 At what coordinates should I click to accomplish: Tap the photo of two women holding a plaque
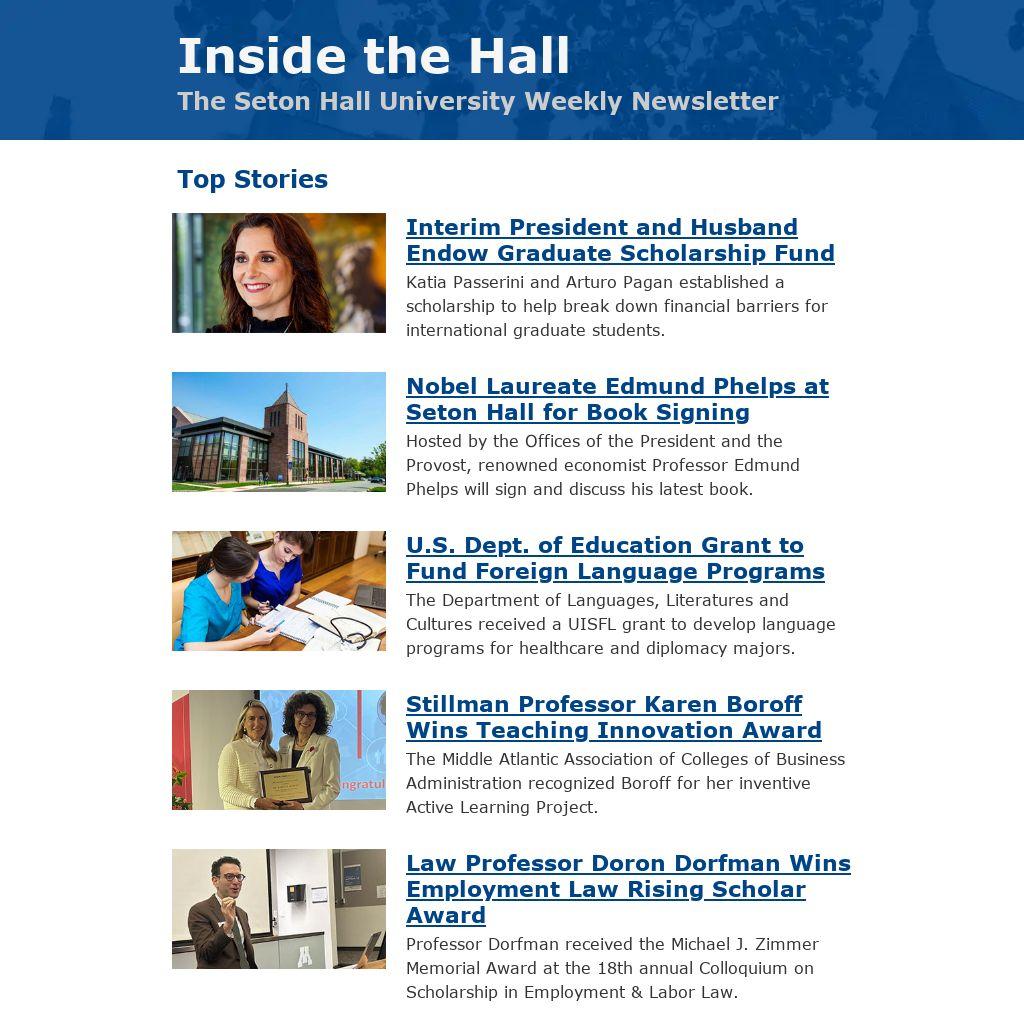coord(278,750)
